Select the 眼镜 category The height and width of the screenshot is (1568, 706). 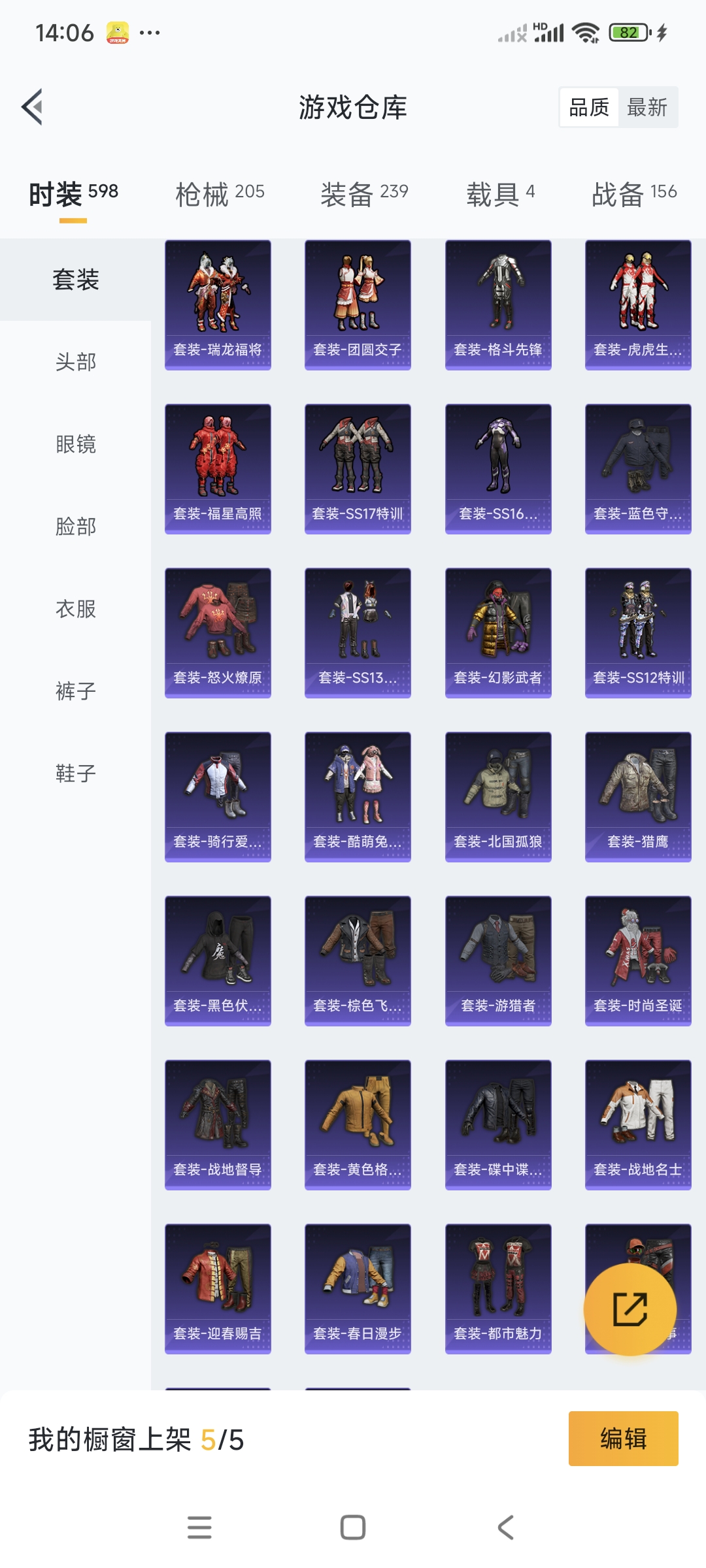pos(76,444)
